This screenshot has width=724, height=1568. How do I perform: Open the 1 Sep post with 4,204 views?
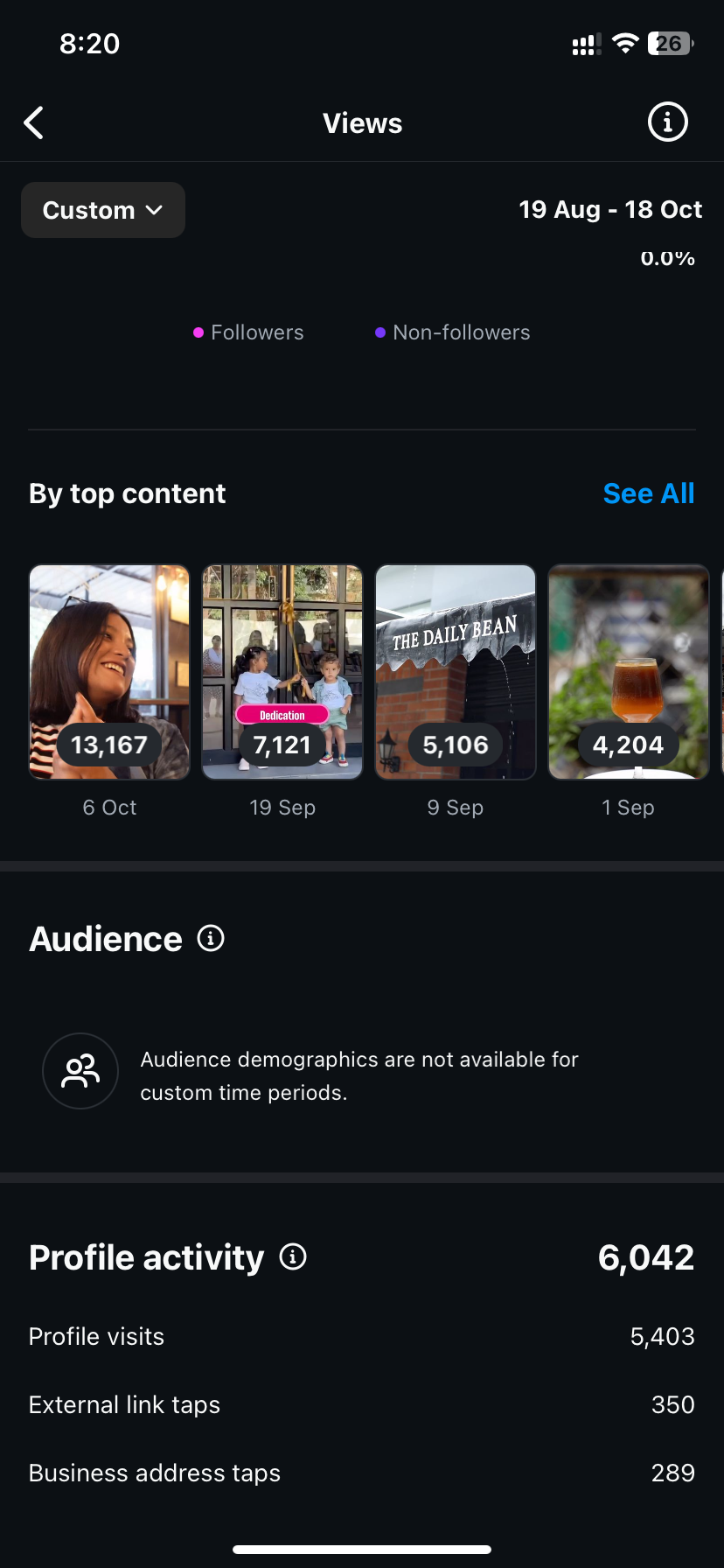tap(628, 672)
